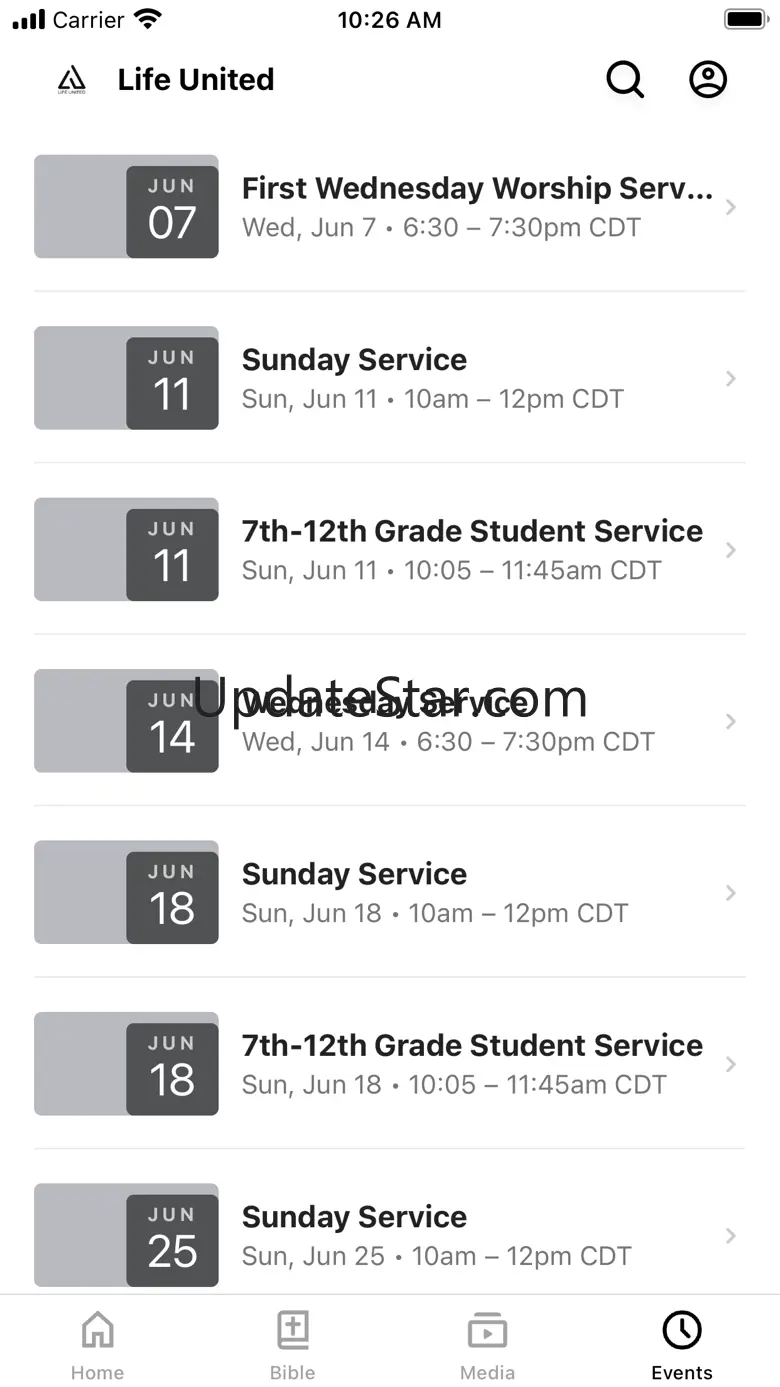Open the search icon
This screenshot has width=780, height=1387.
coord(625,80)
